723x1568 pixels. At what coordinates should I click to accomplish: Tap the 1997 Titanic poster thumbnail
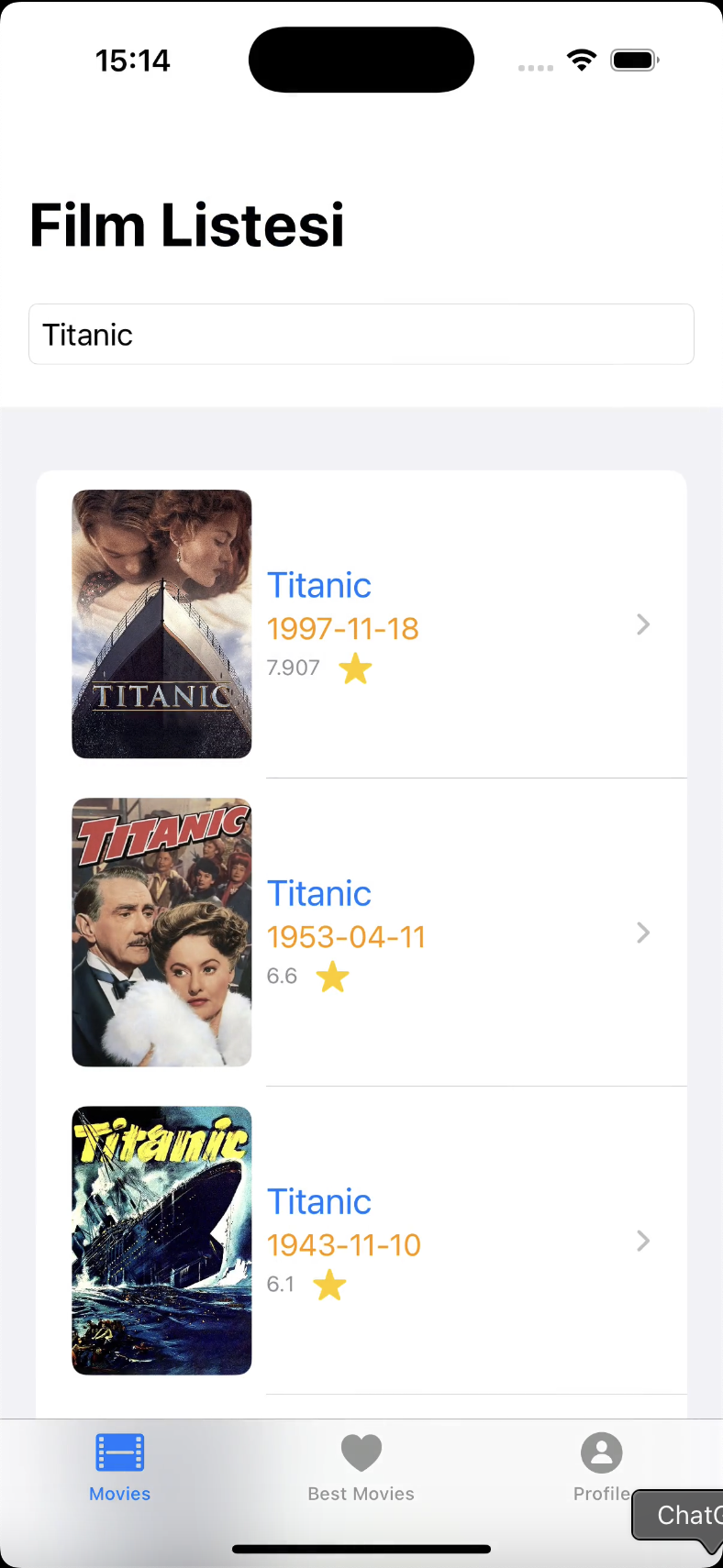click(161, 624)
